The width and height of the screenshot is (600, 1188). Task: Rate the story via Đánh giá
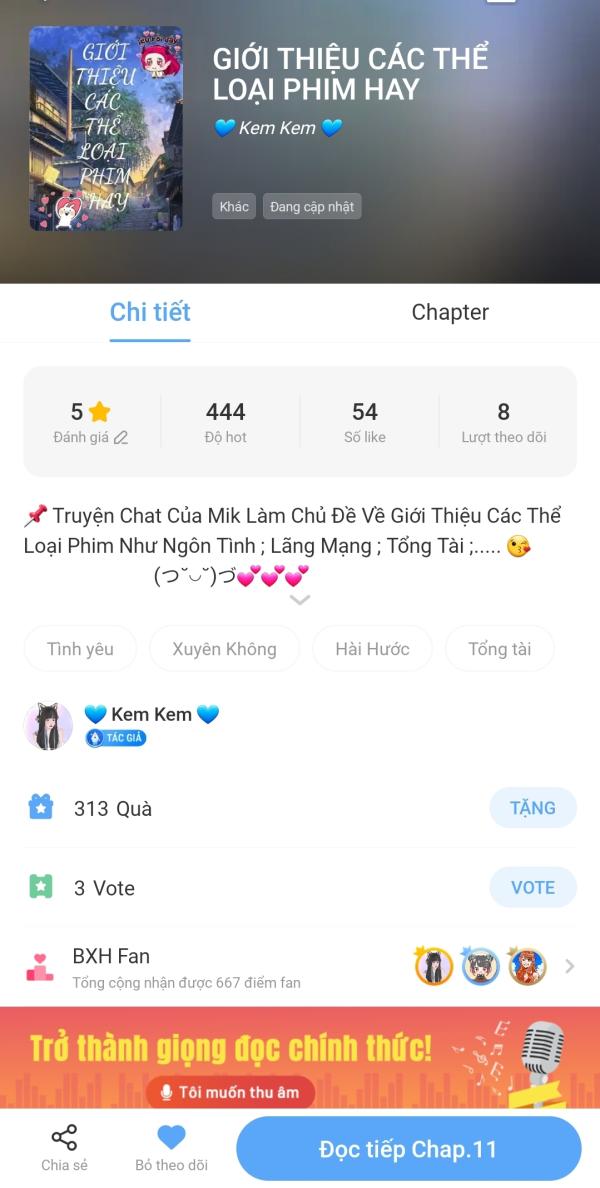(x=91, y=422)
